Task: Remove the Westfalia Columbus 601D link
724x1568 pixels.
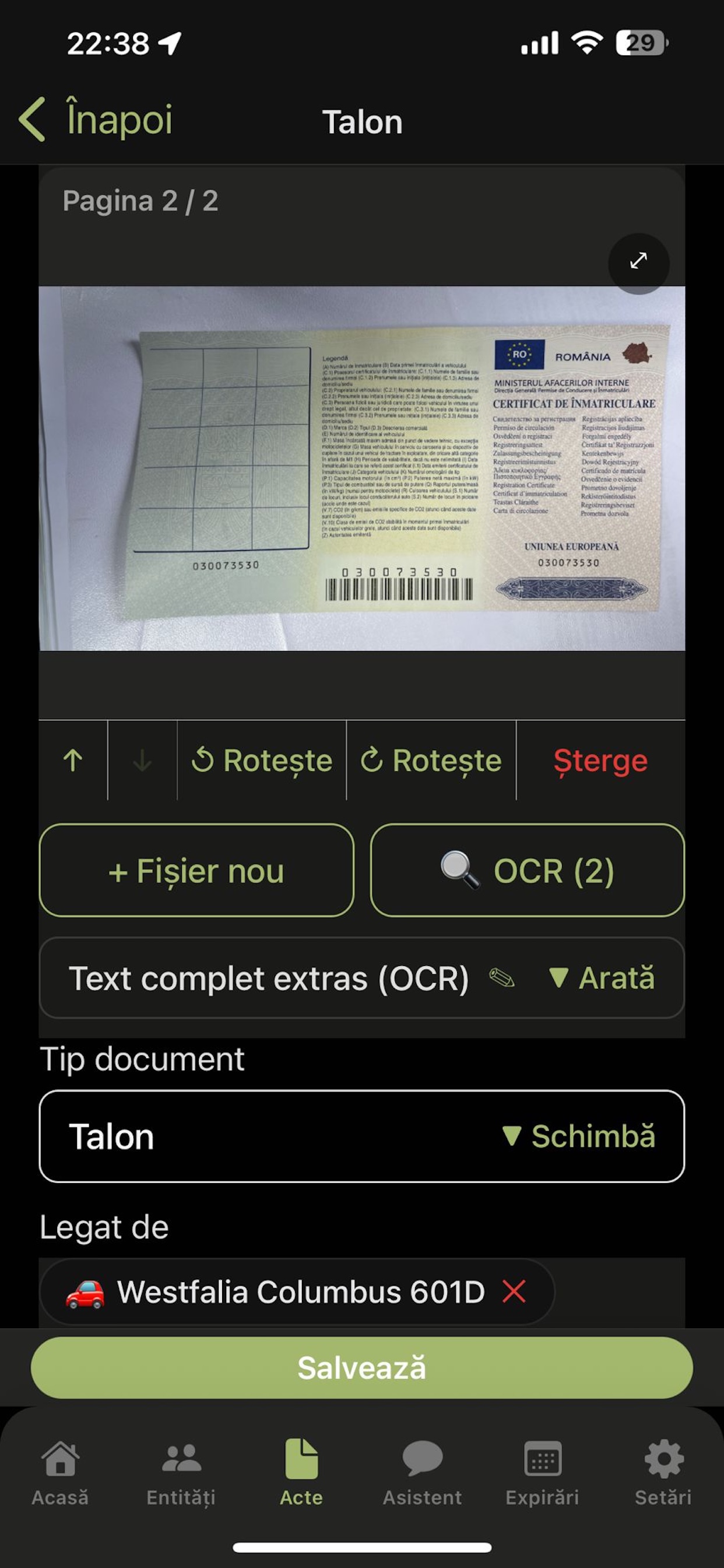Action: point(515,1291)
